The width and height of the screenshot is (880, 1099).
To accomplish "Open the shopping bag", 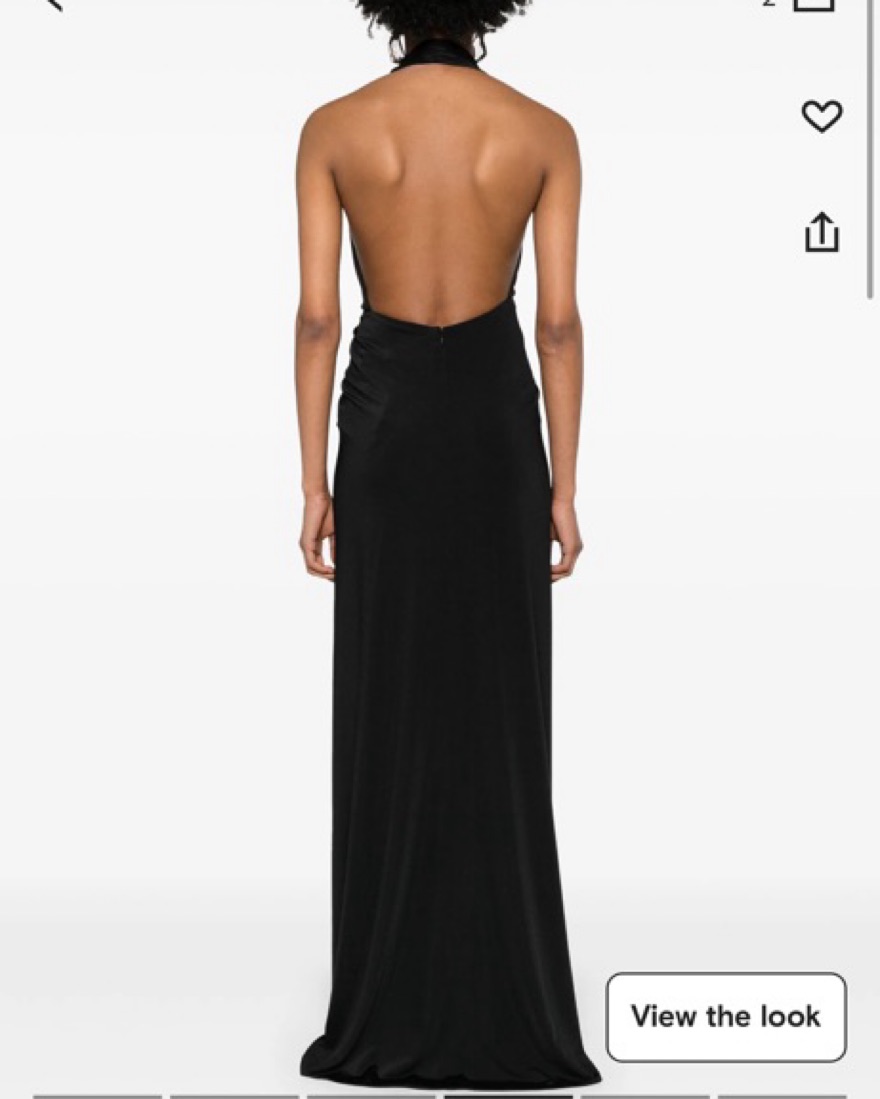I will point(813,3).
